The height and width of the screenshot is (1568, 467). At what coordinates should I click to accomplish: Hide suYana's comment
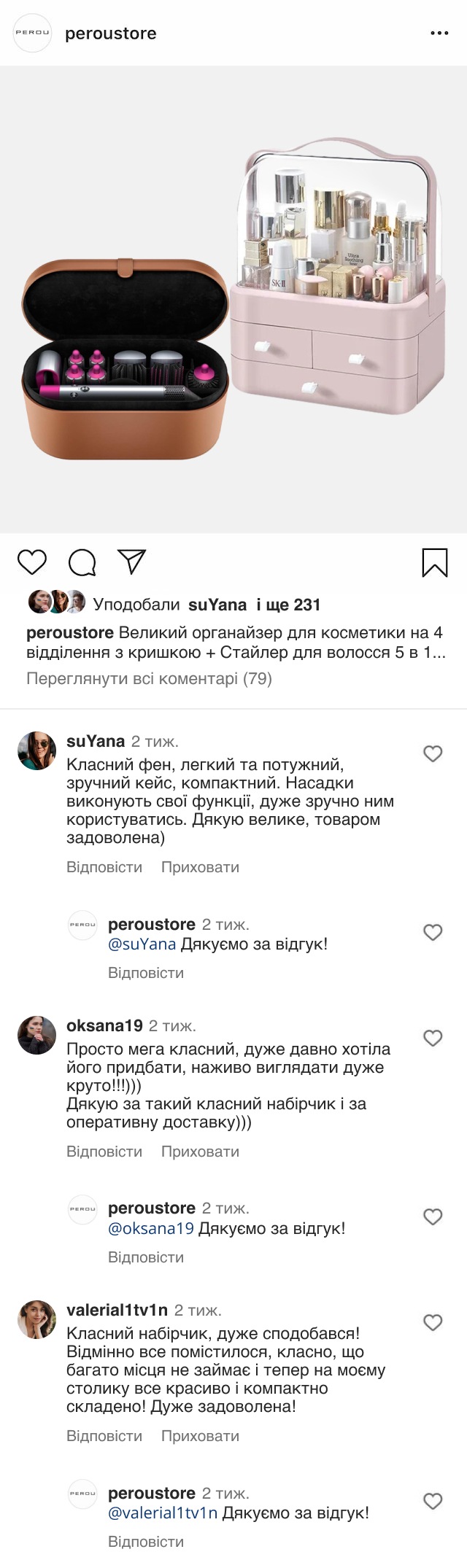(200, 867)
